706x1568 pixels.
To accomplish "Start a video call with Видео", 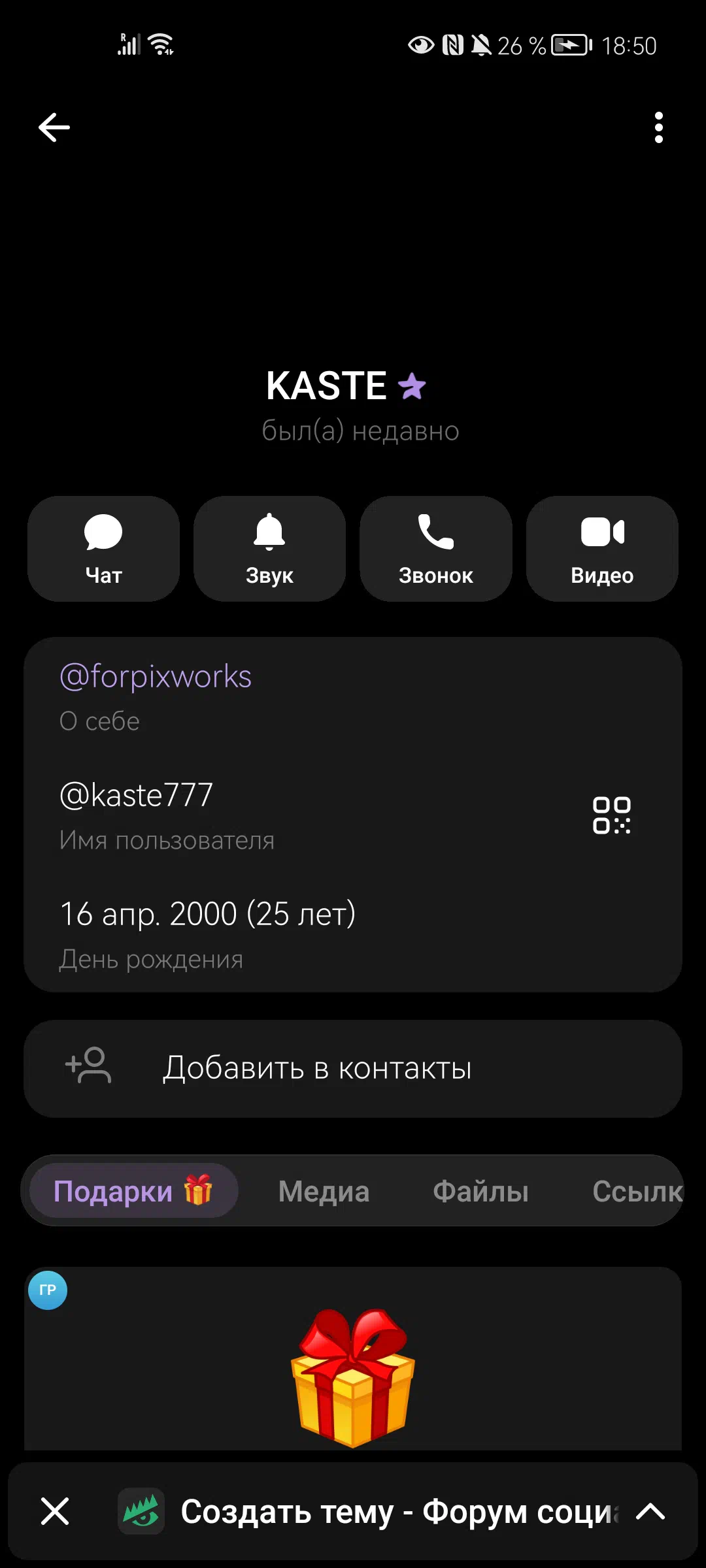I will 602,549.
